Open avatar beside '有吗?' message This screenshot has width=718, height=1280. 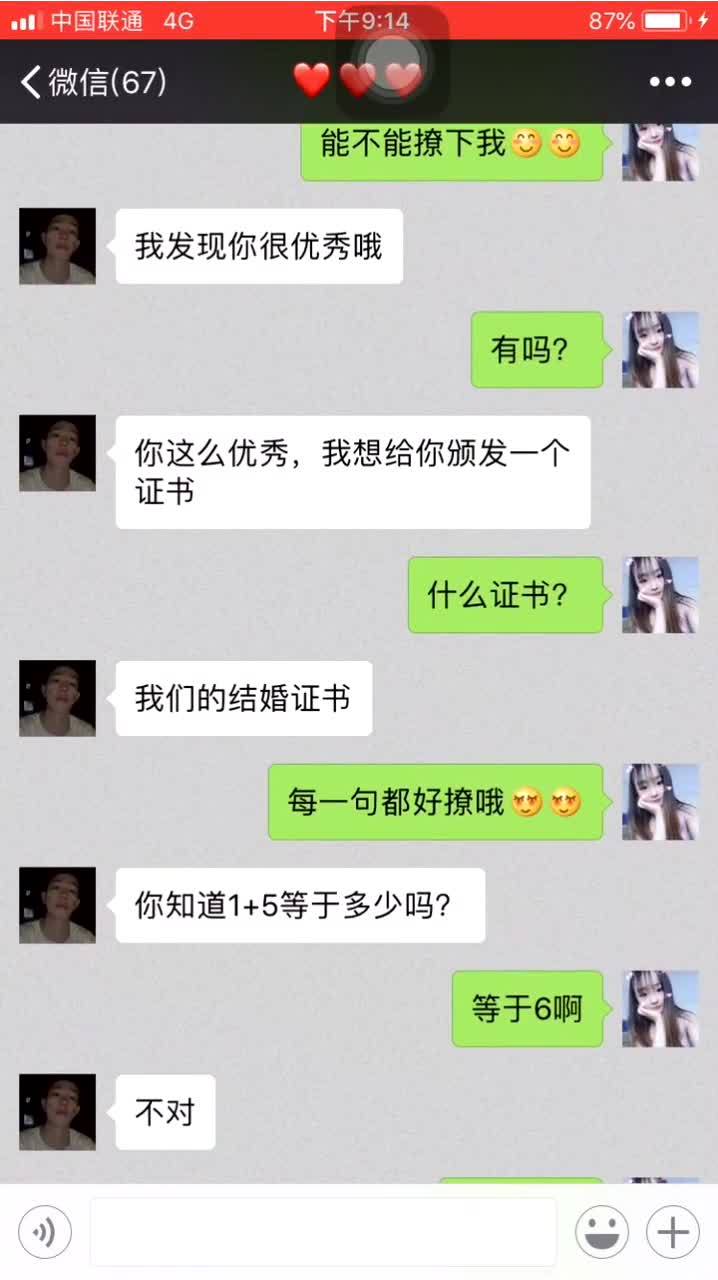pyautogui.click(x=660, y=349)
